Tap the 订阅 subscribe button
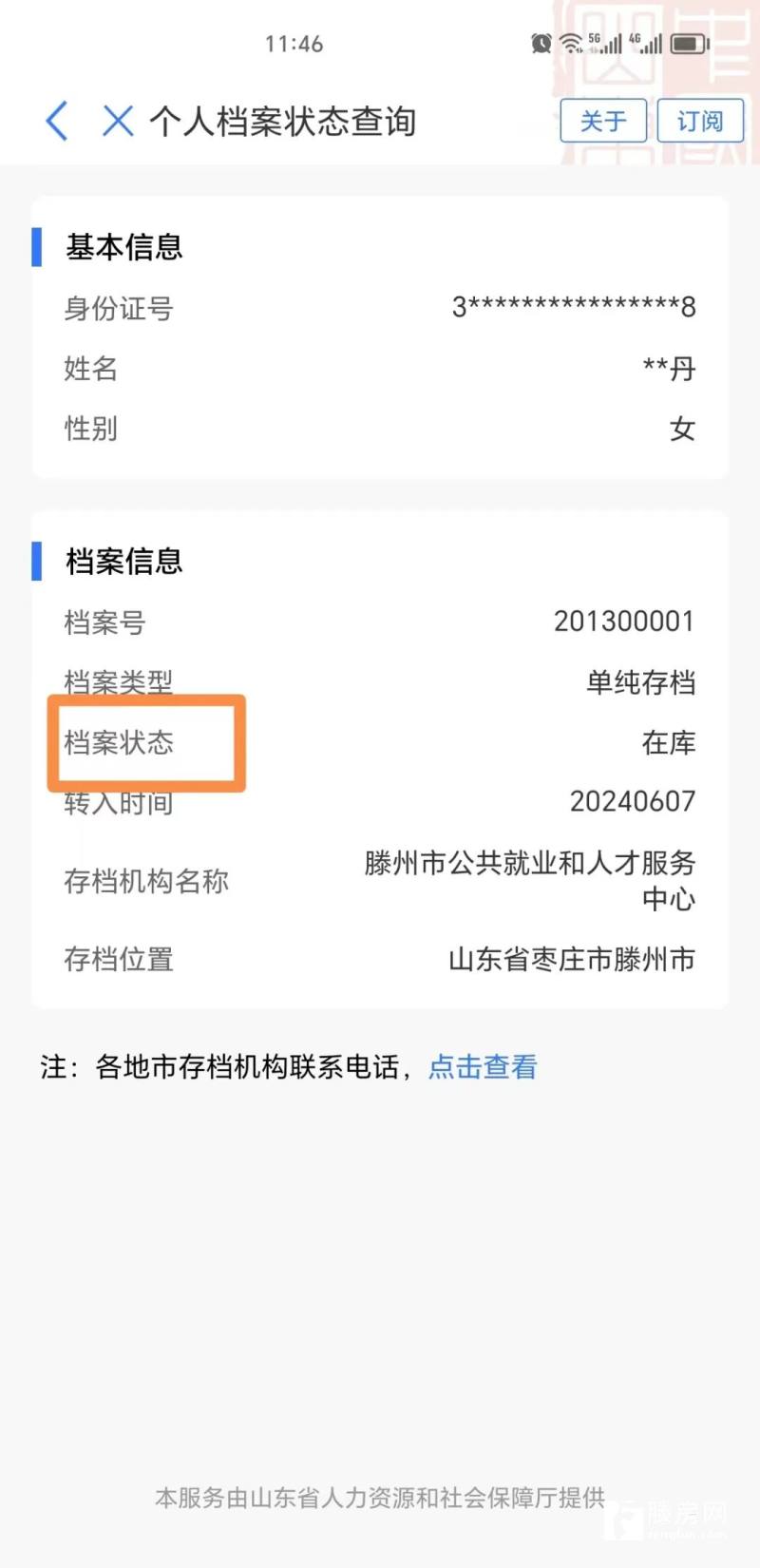760x1568 pixels. [700, 122]
